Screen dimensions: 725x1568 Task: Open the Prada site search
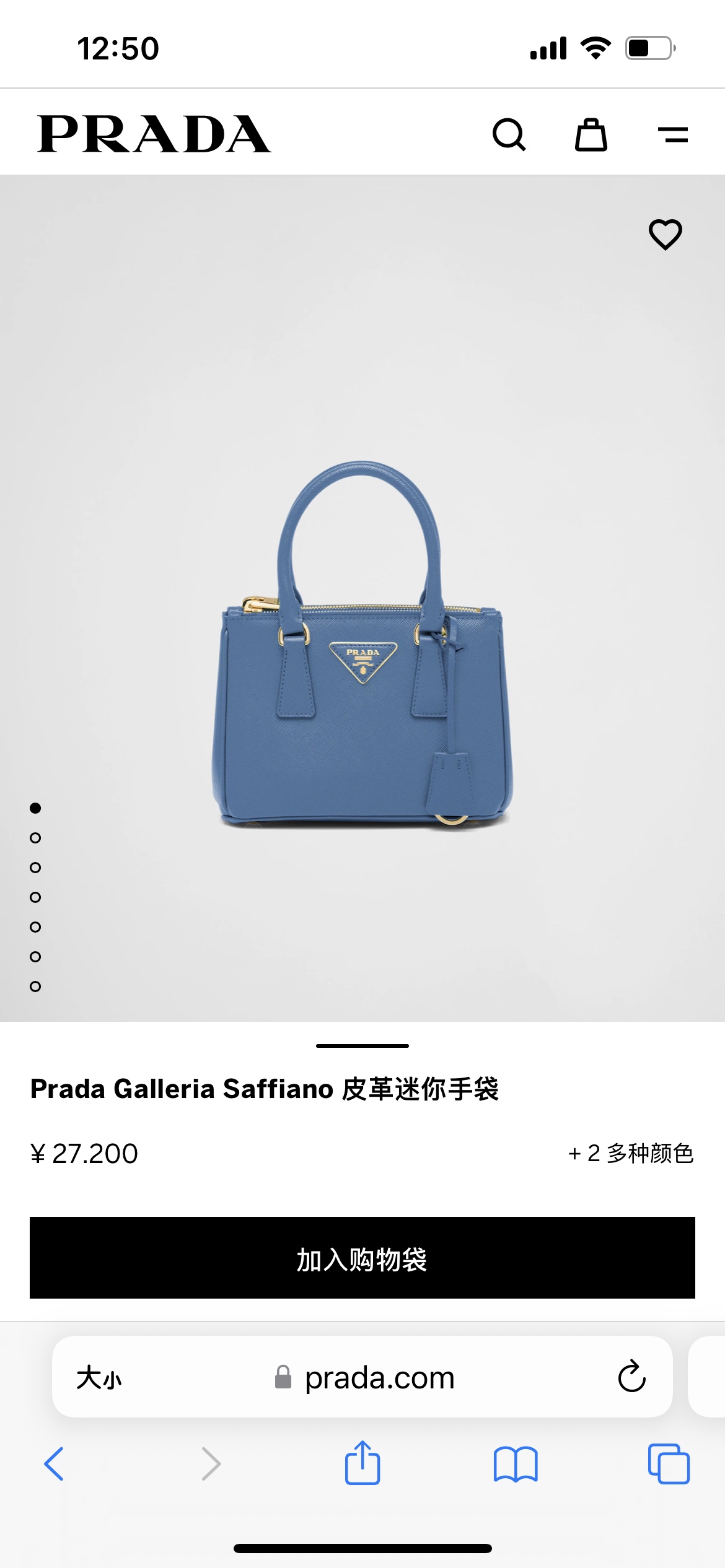[x=509, y=134]
